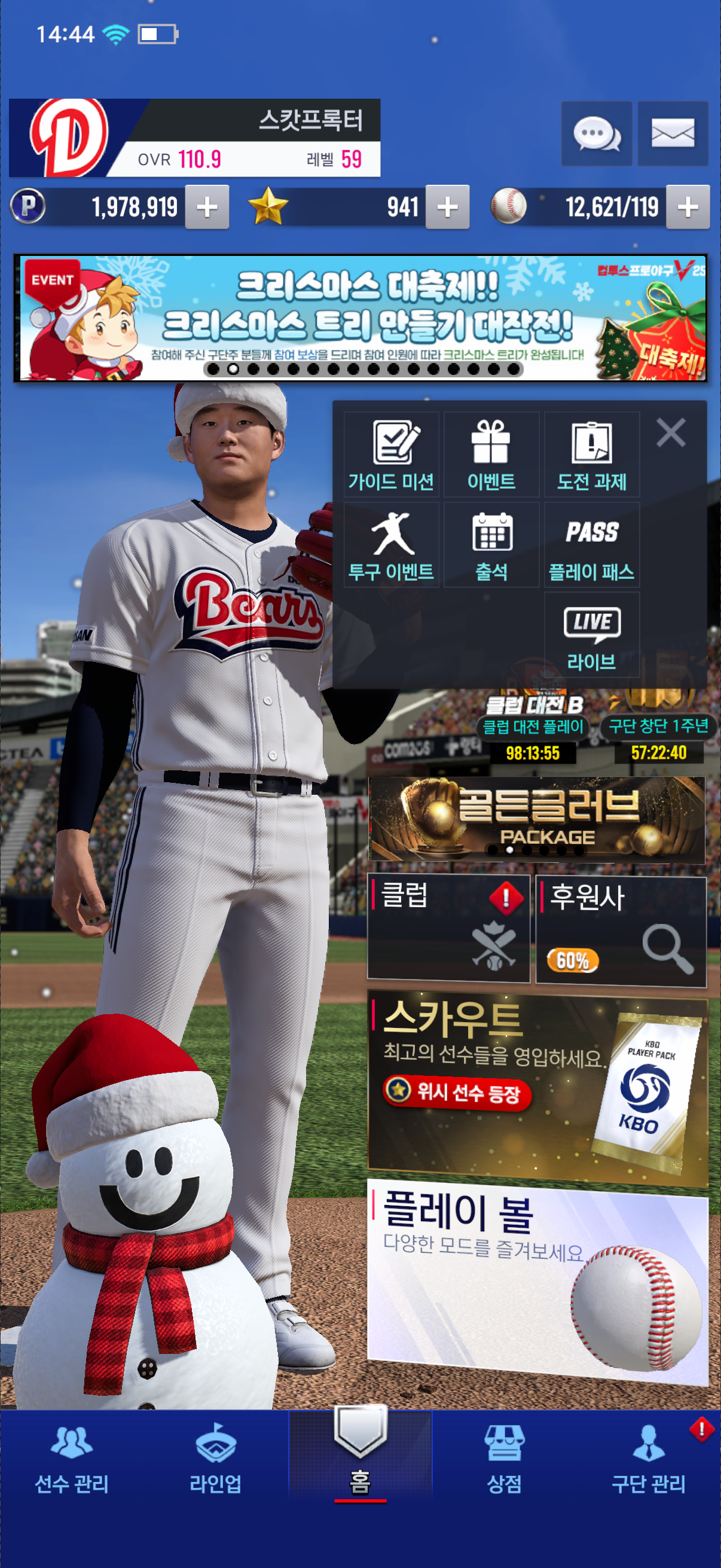Open 스카우트 to recruit players
The width and height of the screenshot is (721, 1568).
537,1090
